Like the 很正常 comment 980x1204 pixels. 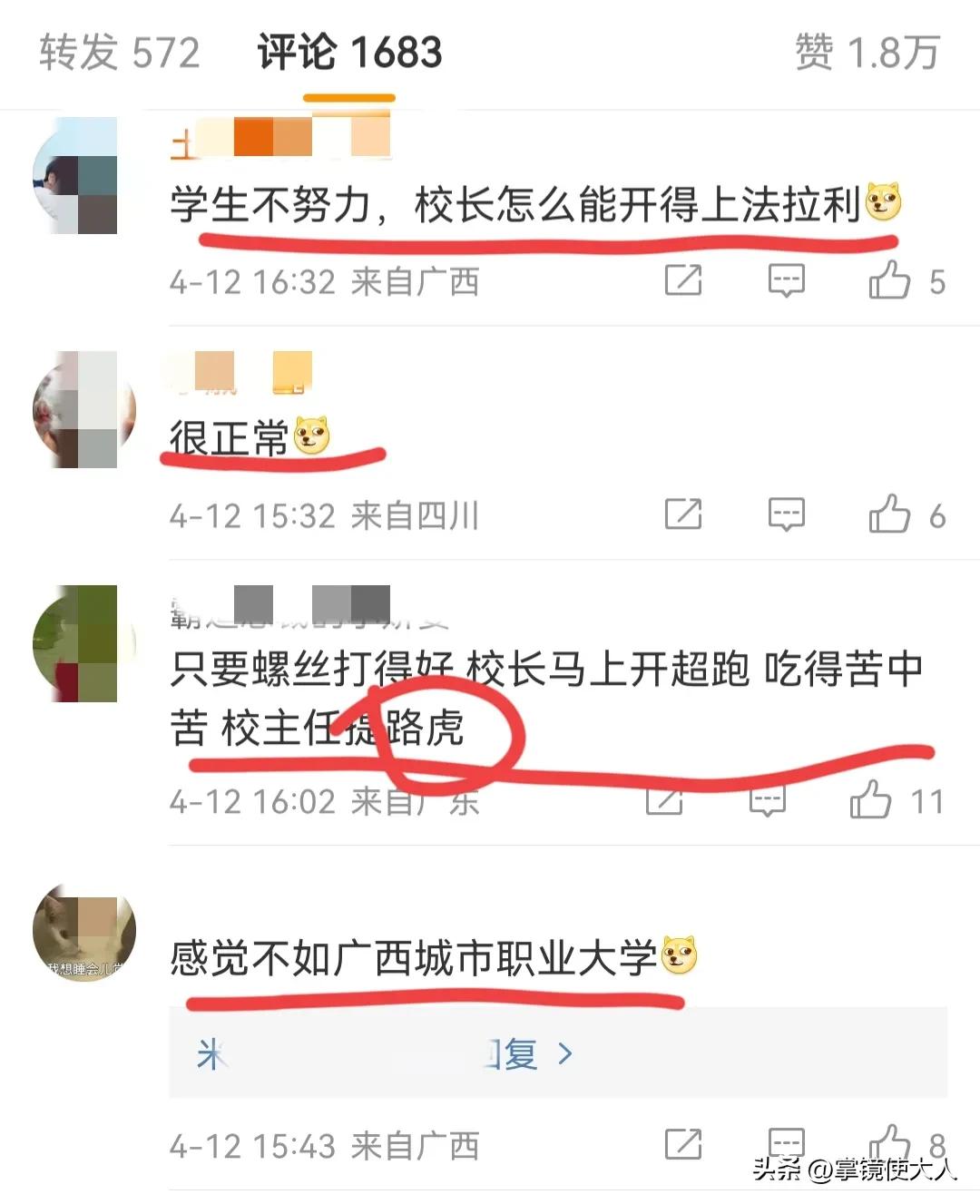889,514
